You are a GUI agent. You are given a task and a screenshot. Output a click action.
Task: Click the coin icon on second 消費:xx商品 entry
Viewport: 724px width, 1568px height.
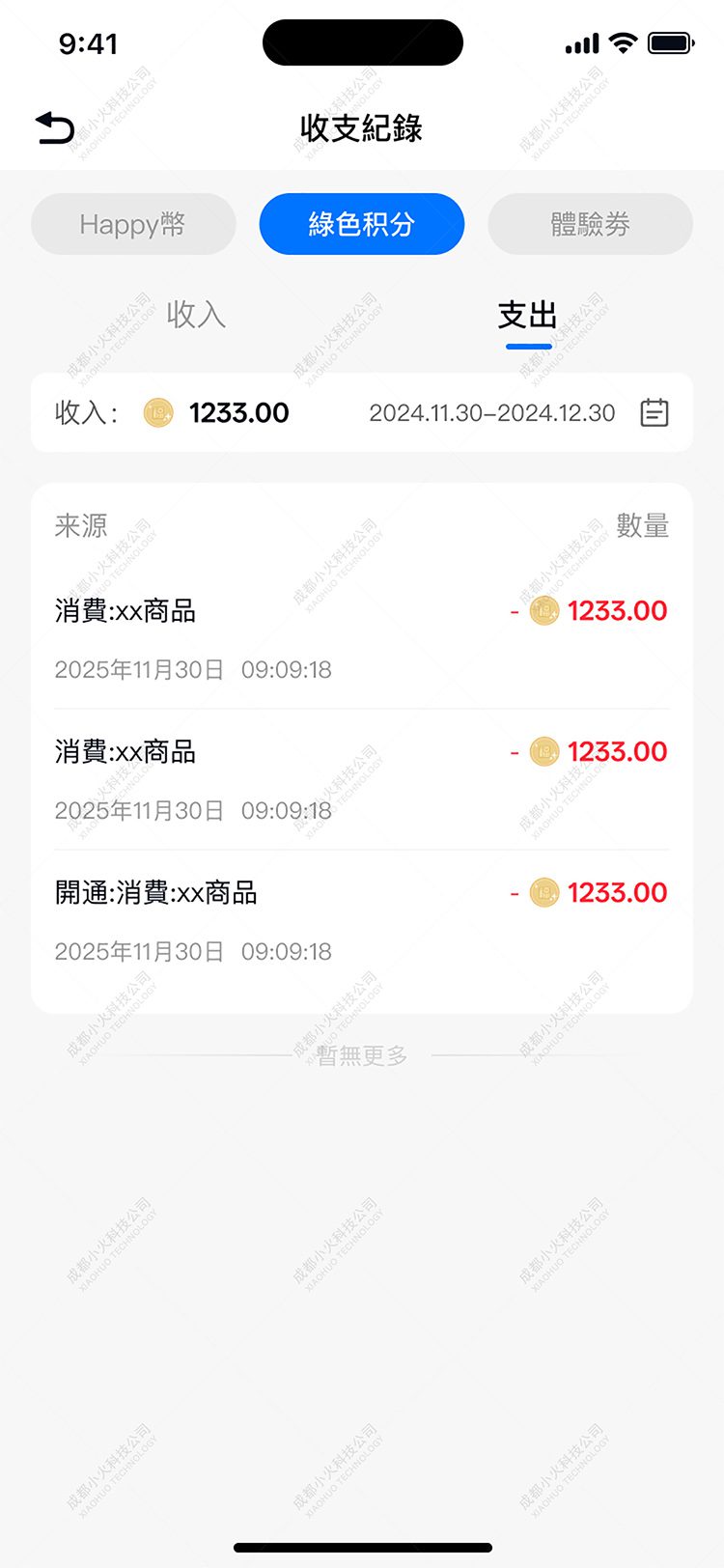[x=543, y=752]
